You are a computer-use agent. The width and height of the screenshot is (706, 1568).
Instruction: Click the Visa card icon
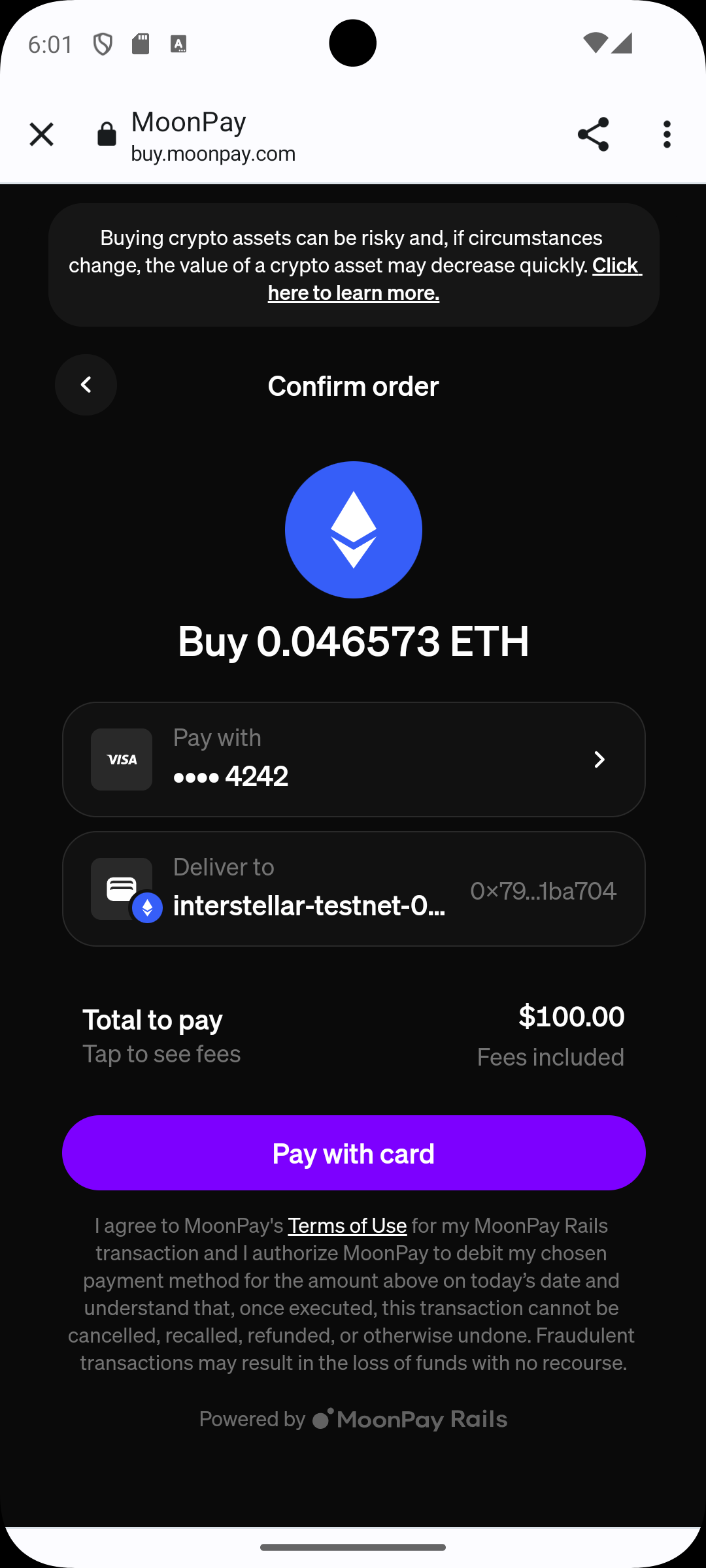tap(121, 759)
